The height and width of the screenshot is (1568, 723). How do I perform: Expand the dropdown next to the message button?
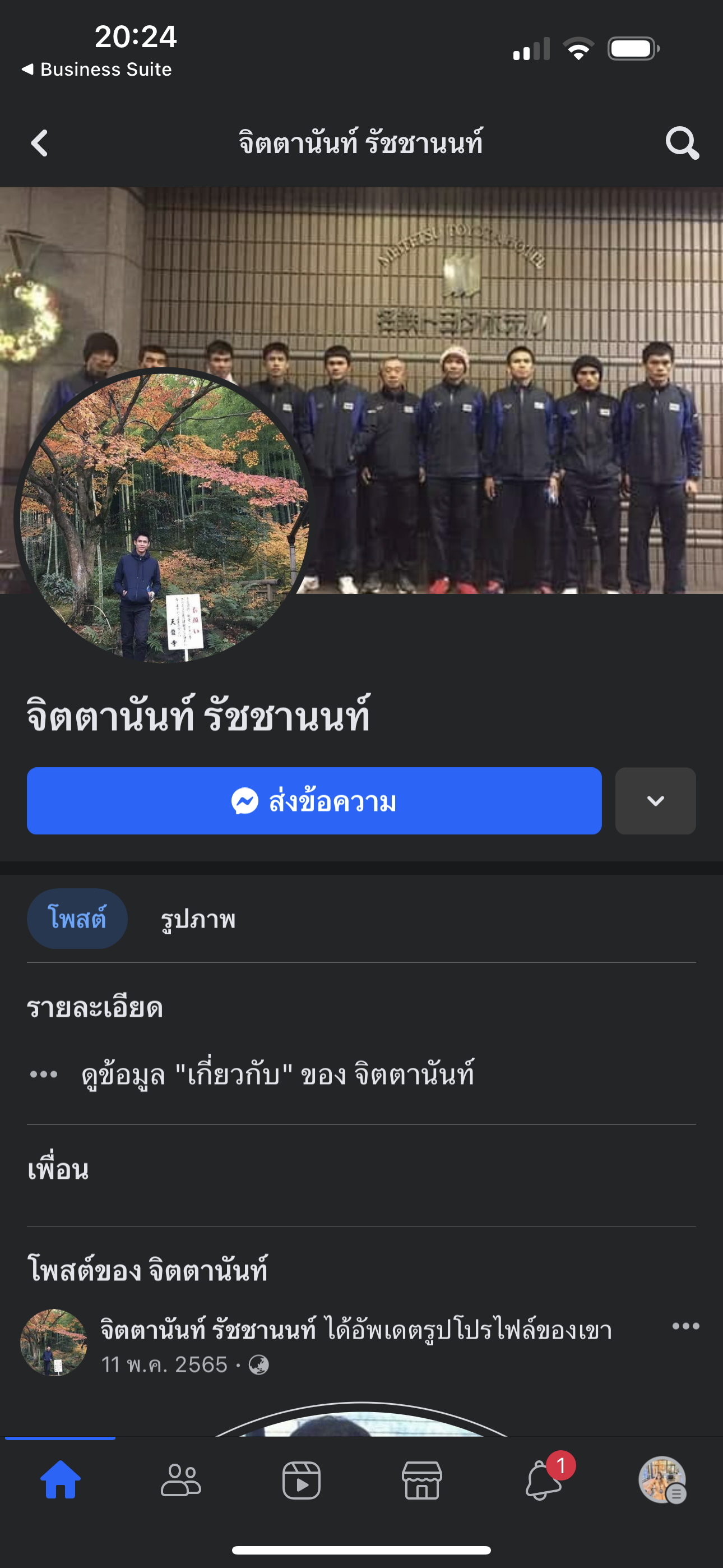tap(655, 800)
